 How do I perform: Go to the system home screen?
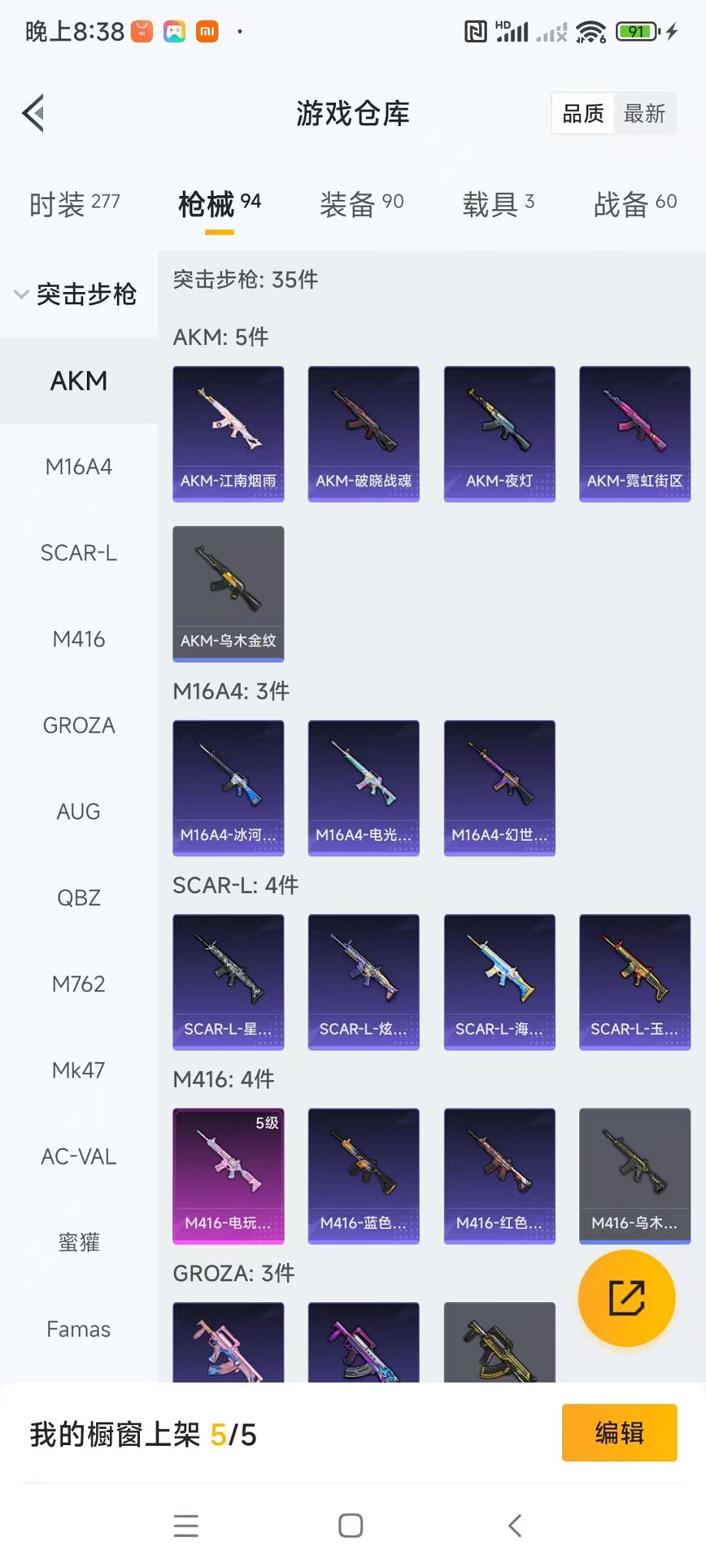[x=351, y=1526]
